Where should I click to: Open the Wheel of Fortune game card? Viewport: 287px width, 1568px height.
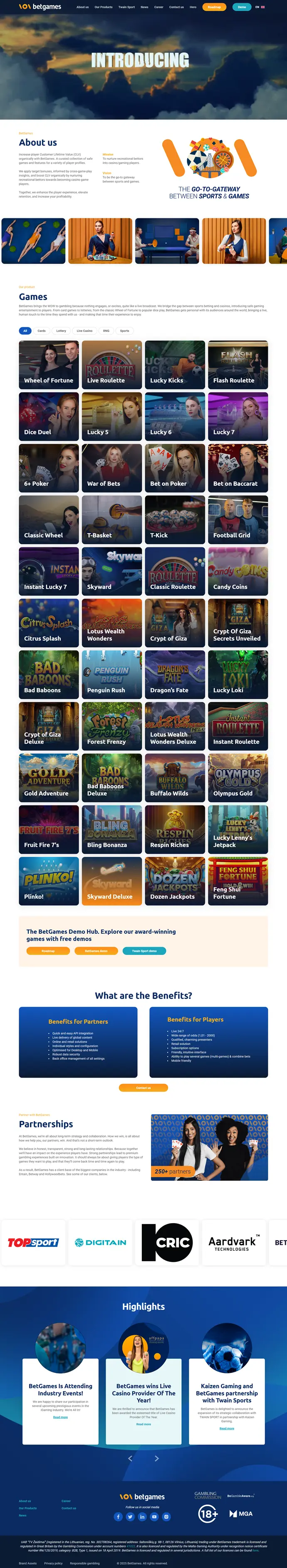coord(49,365)
